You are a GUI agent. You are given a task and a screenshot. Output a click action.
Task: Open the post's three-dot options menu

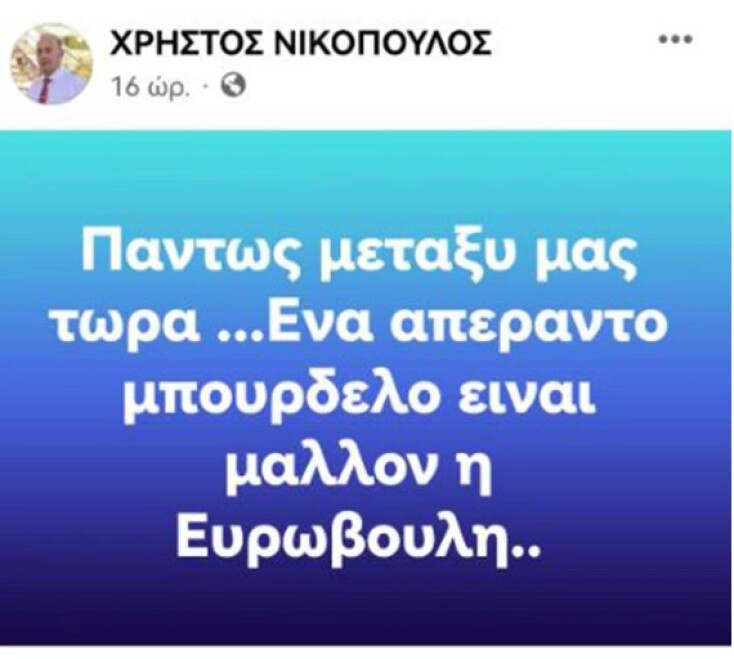click(x=674, y=41)
